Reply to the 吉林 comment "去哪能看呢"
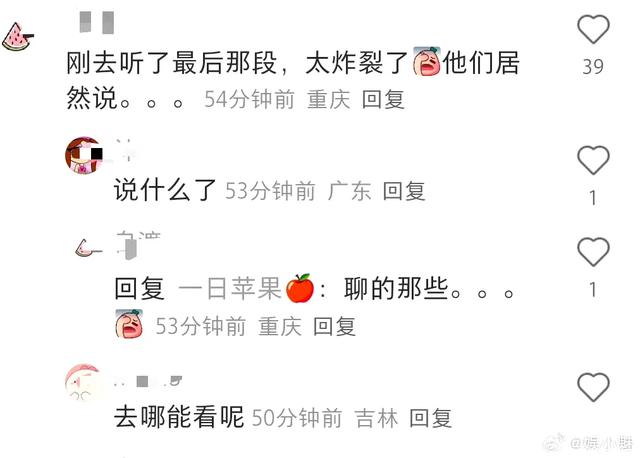 pyautogui.click(x=431, y=418)
